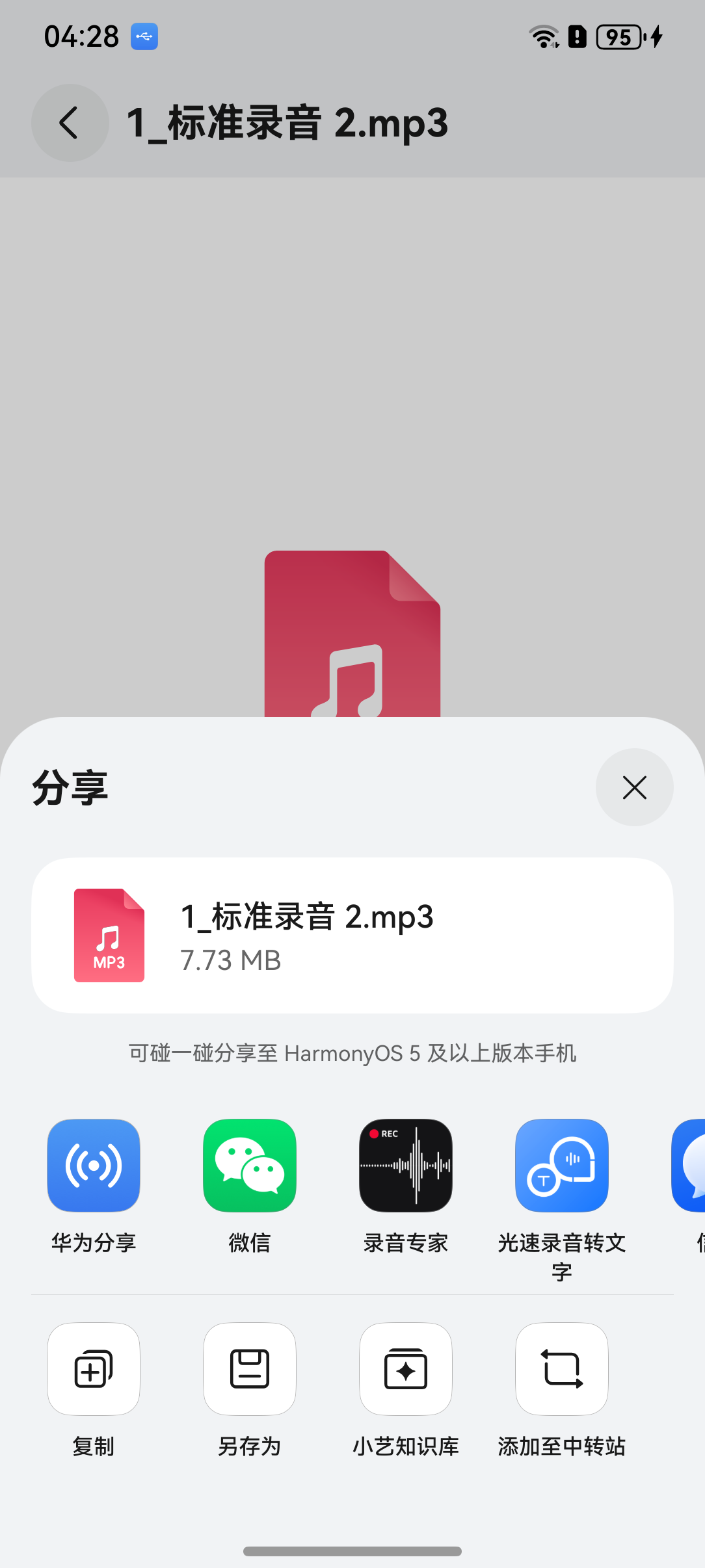Share to 光速录音转文字

point(562,1166)
